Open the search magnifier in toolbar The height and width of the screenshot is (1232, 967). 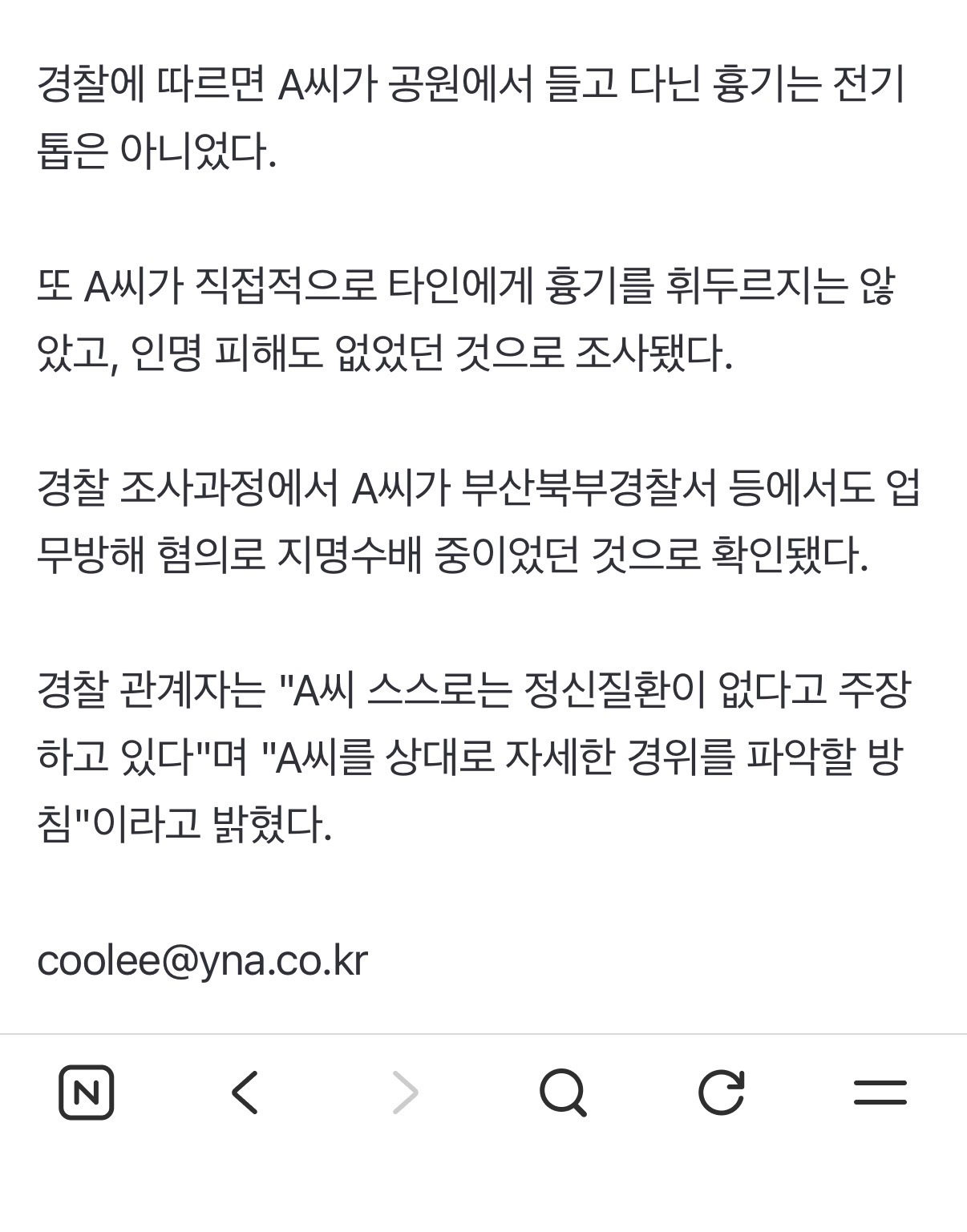563,1093
